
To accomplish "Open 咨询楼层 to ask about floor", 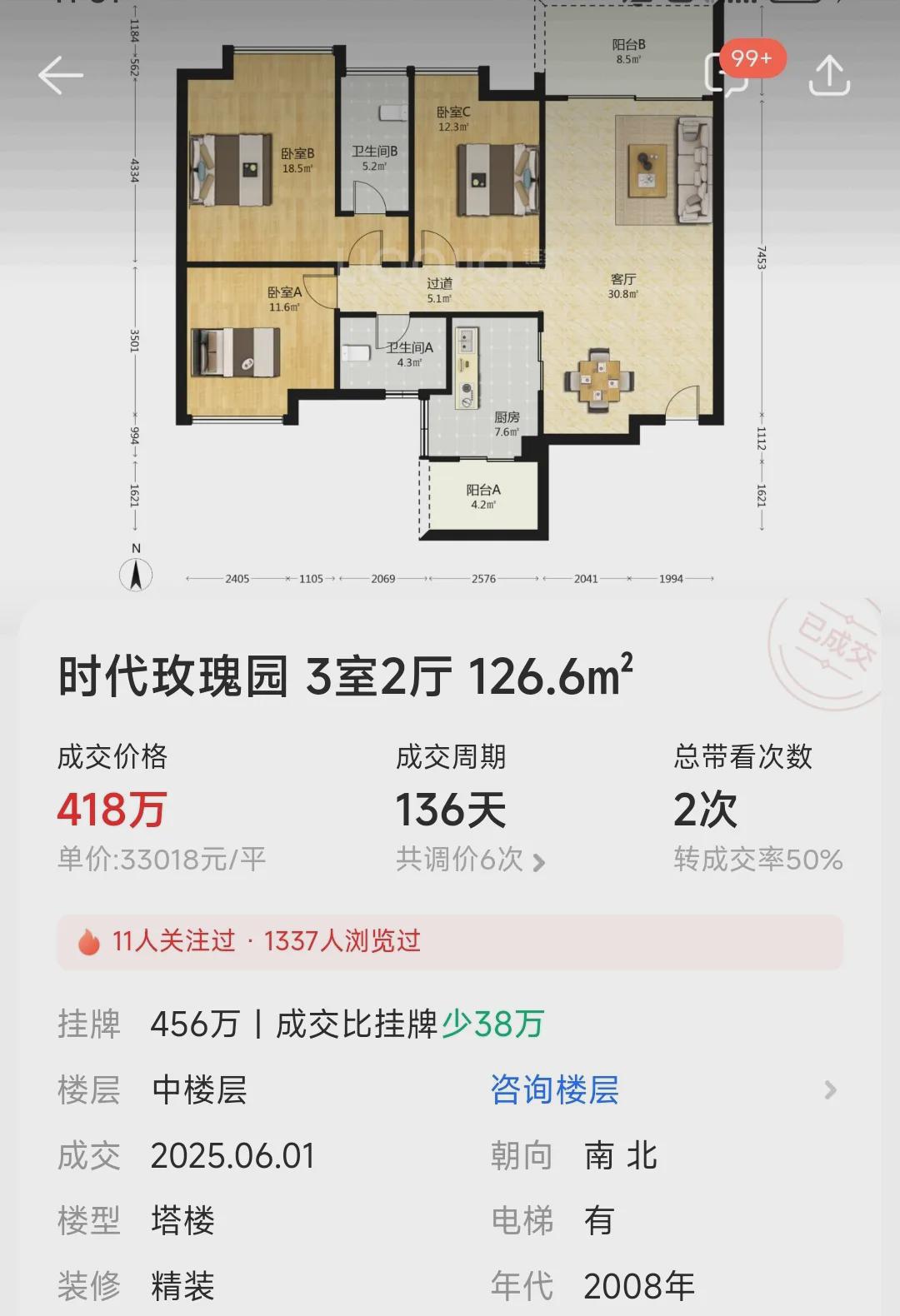I will [x=555, y=1089].
